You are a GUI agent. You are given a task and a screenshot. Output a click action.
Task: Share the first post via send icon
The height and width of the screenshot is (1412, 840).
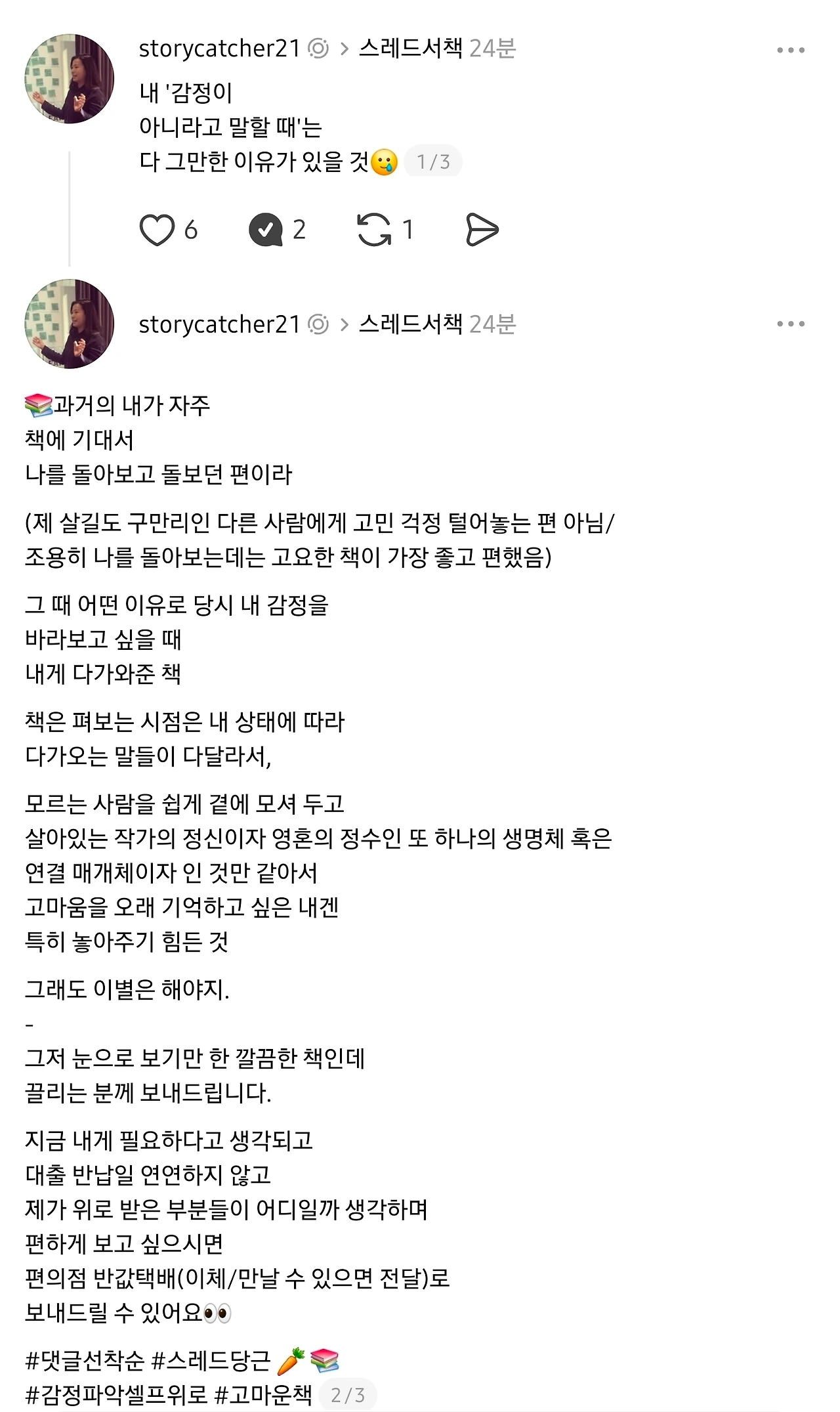[482, 230]
